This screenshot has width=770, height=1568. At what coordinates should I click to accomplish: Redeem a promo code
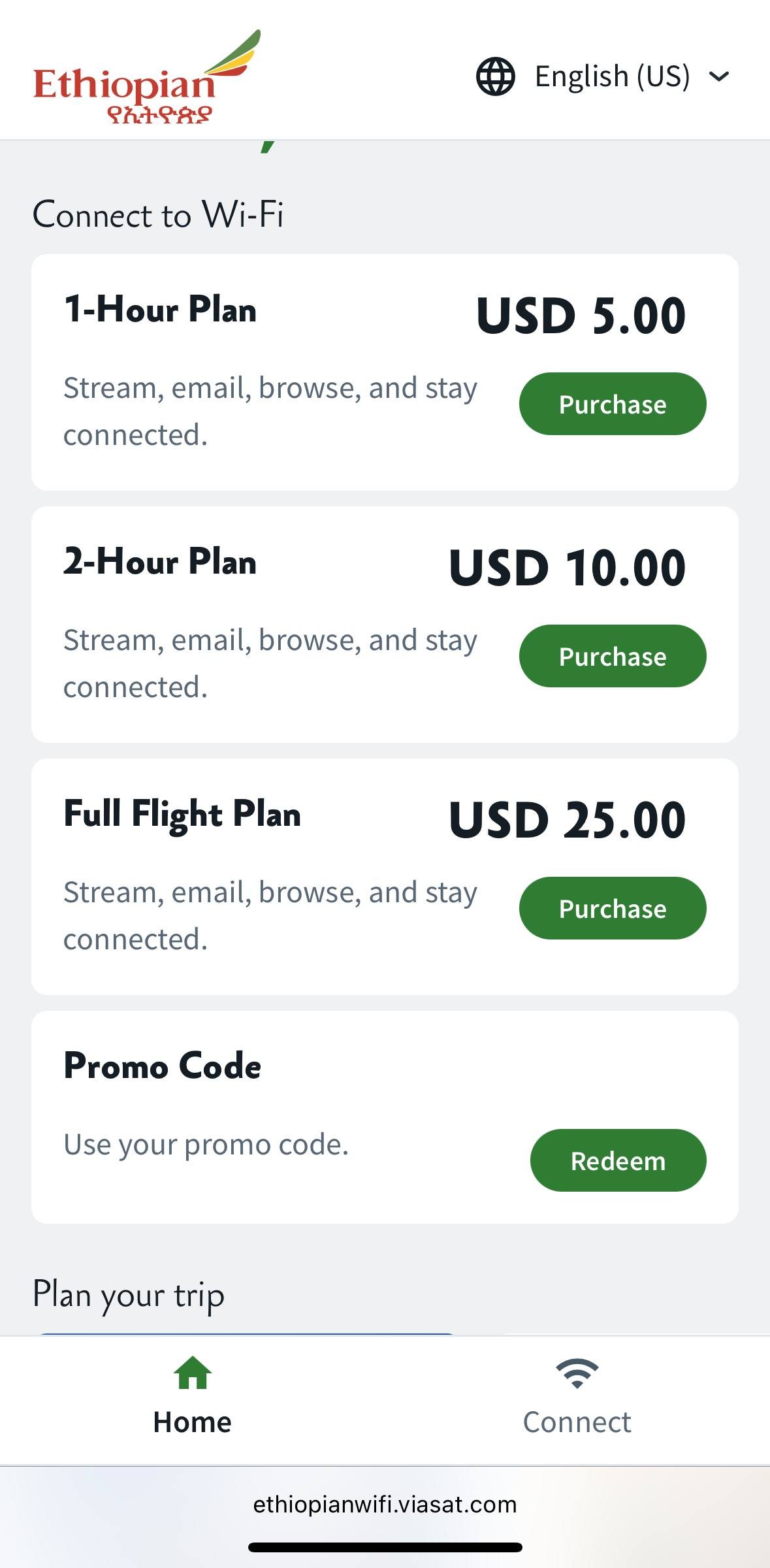[x=617, y=1160]
